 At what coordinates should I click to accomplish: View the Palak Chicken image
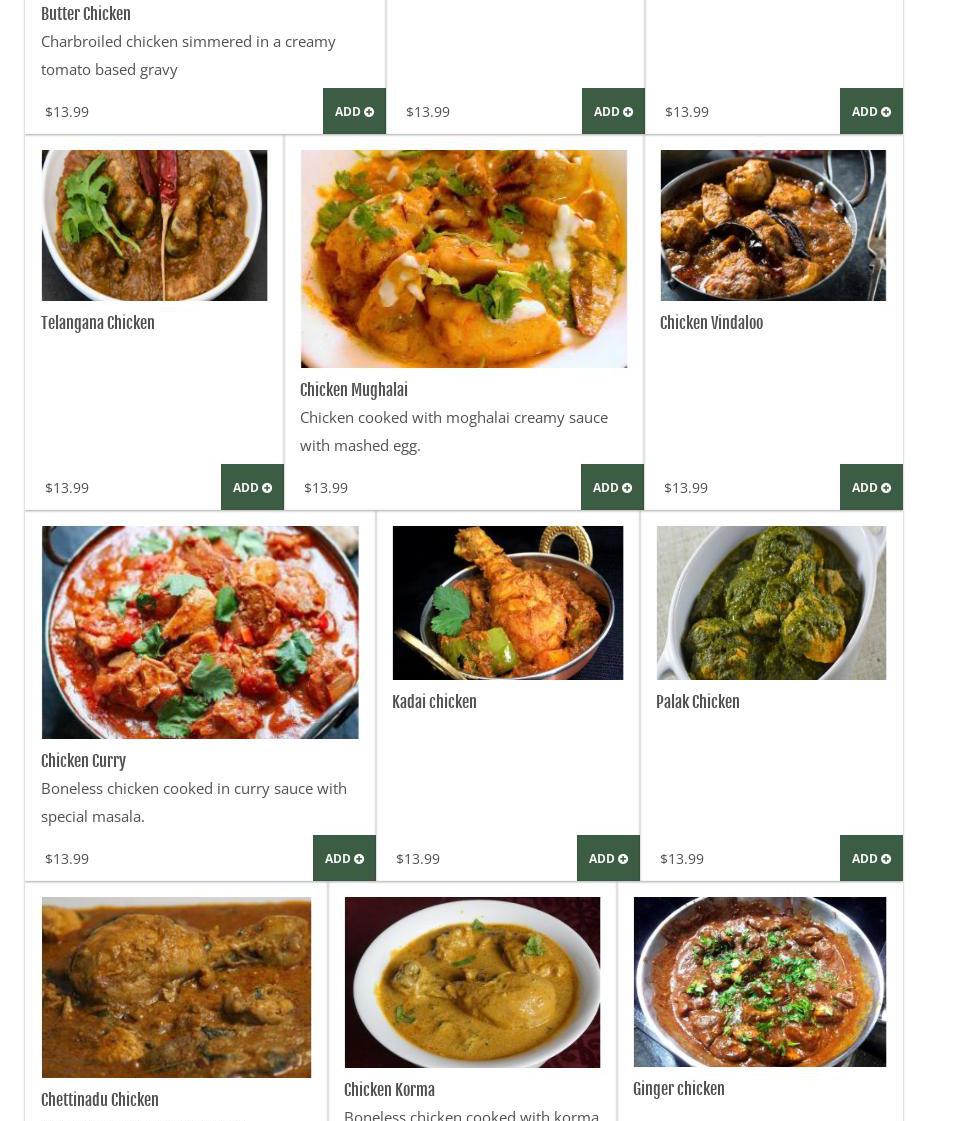coord(771,603)
